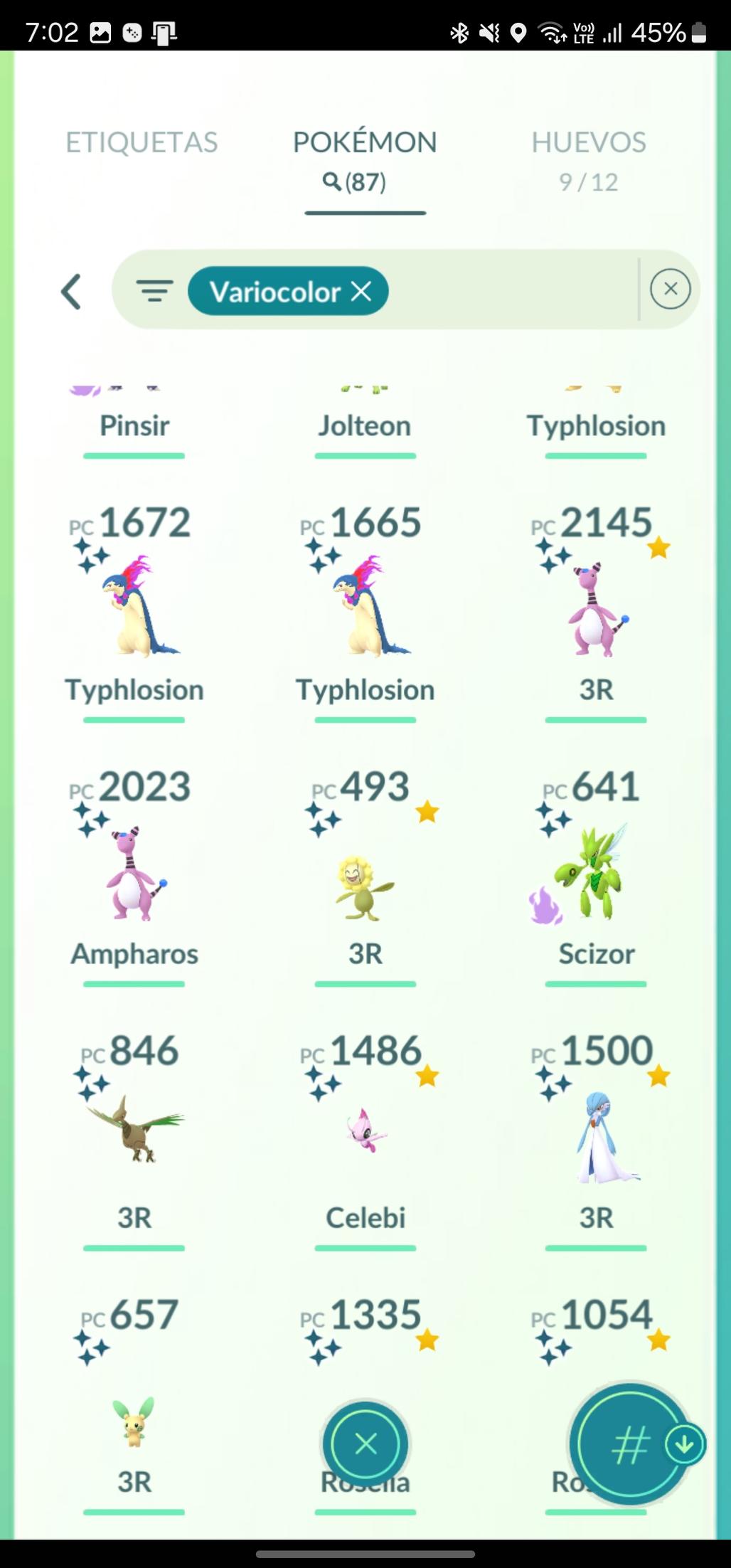Open the search filter options icon
Viewport: 731px width, 1568px height.
click(x=154, y=291)
